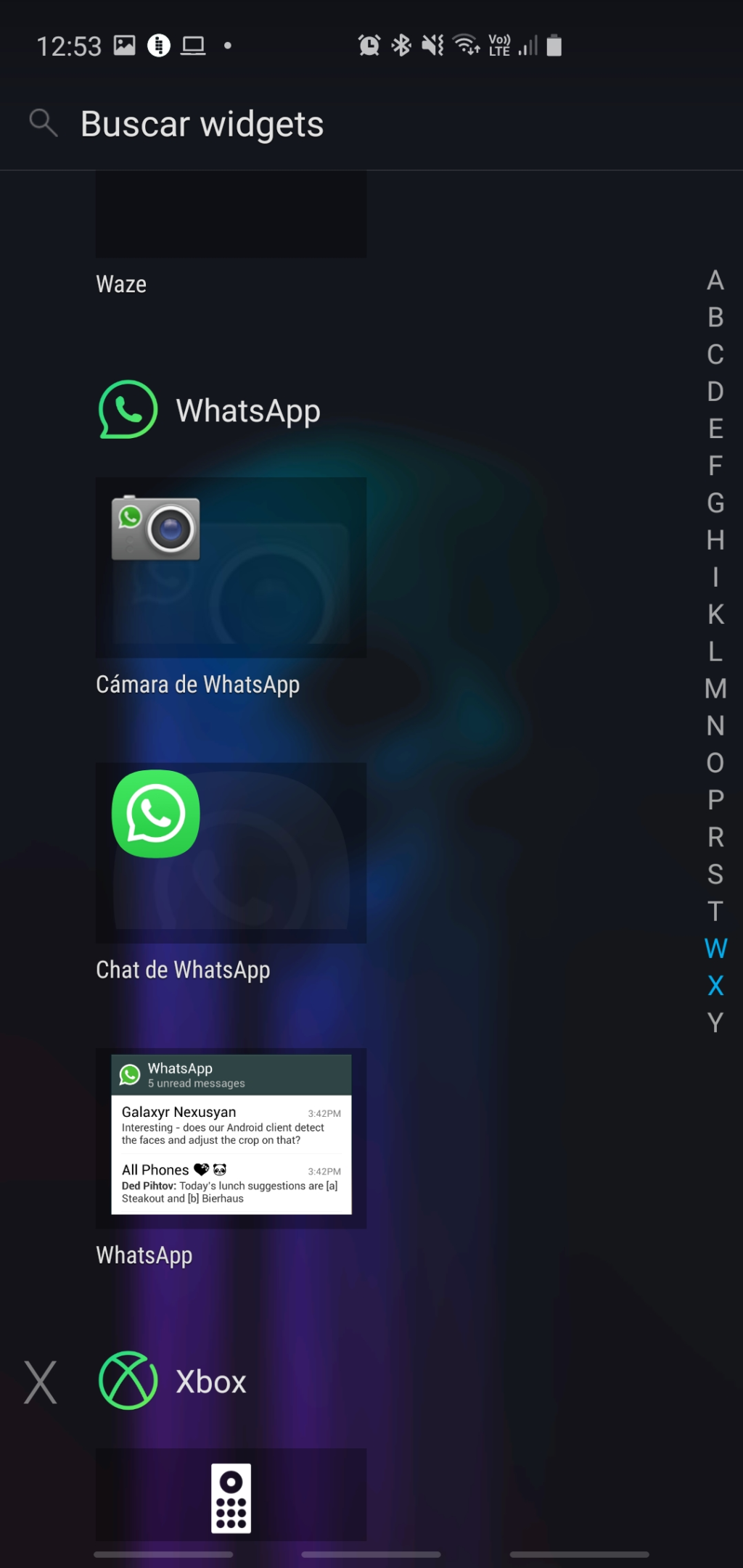The height and width of the screenshot is (1568, 743).
Task: Jump to letter M in index
Action: [x=715, y=688]
